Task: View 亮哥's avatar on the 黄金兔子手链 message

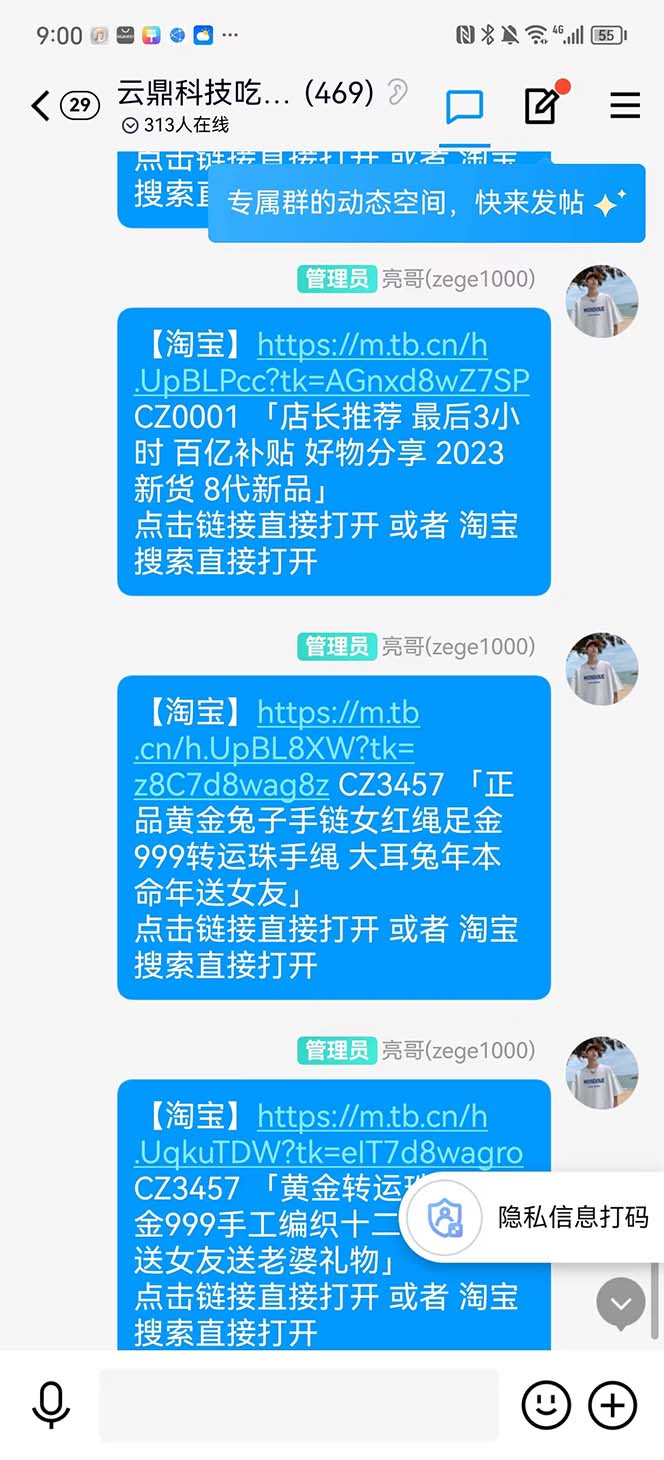Action: coord(602,669)
